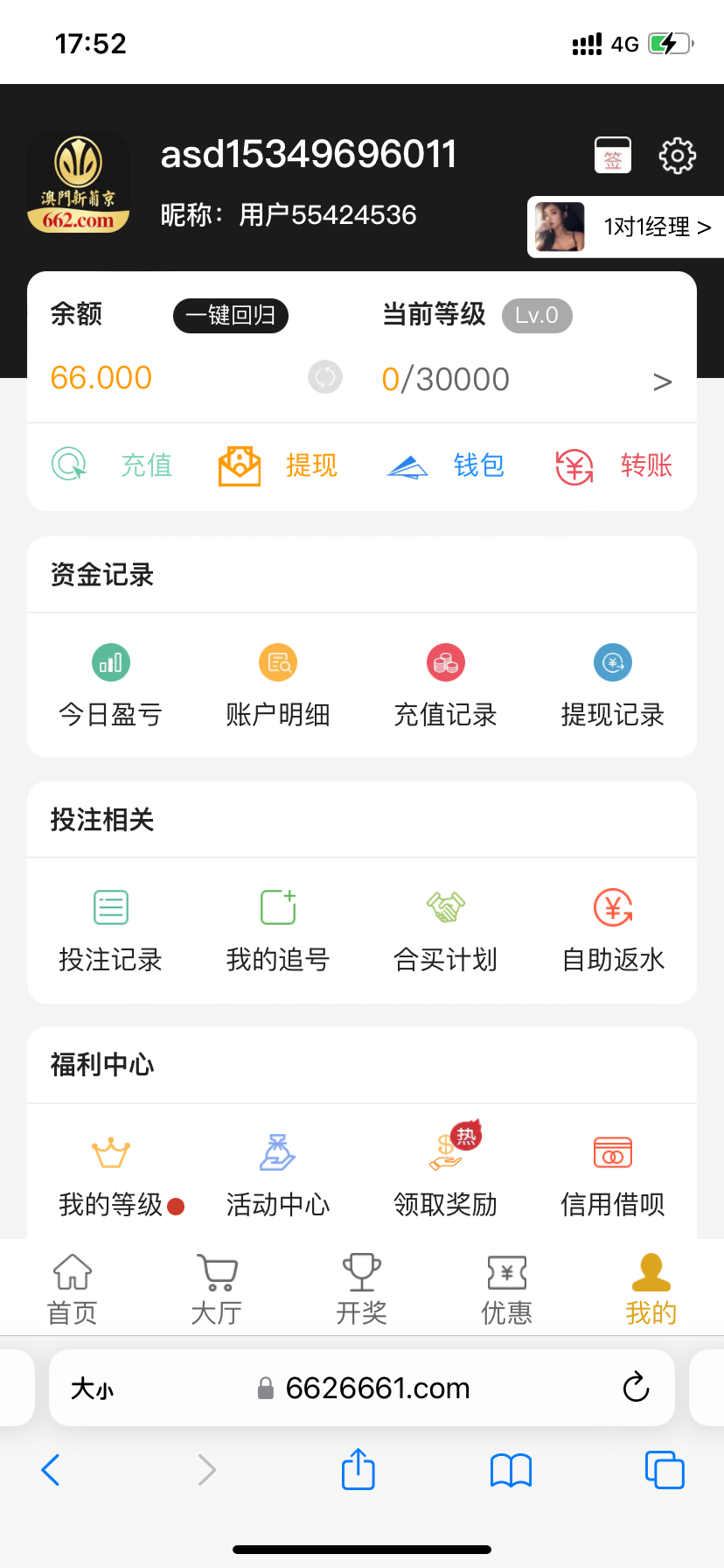Select the 提现 withdrawal icon
The width and height of the screenshot is (724, 1568).
click(278, 465)
